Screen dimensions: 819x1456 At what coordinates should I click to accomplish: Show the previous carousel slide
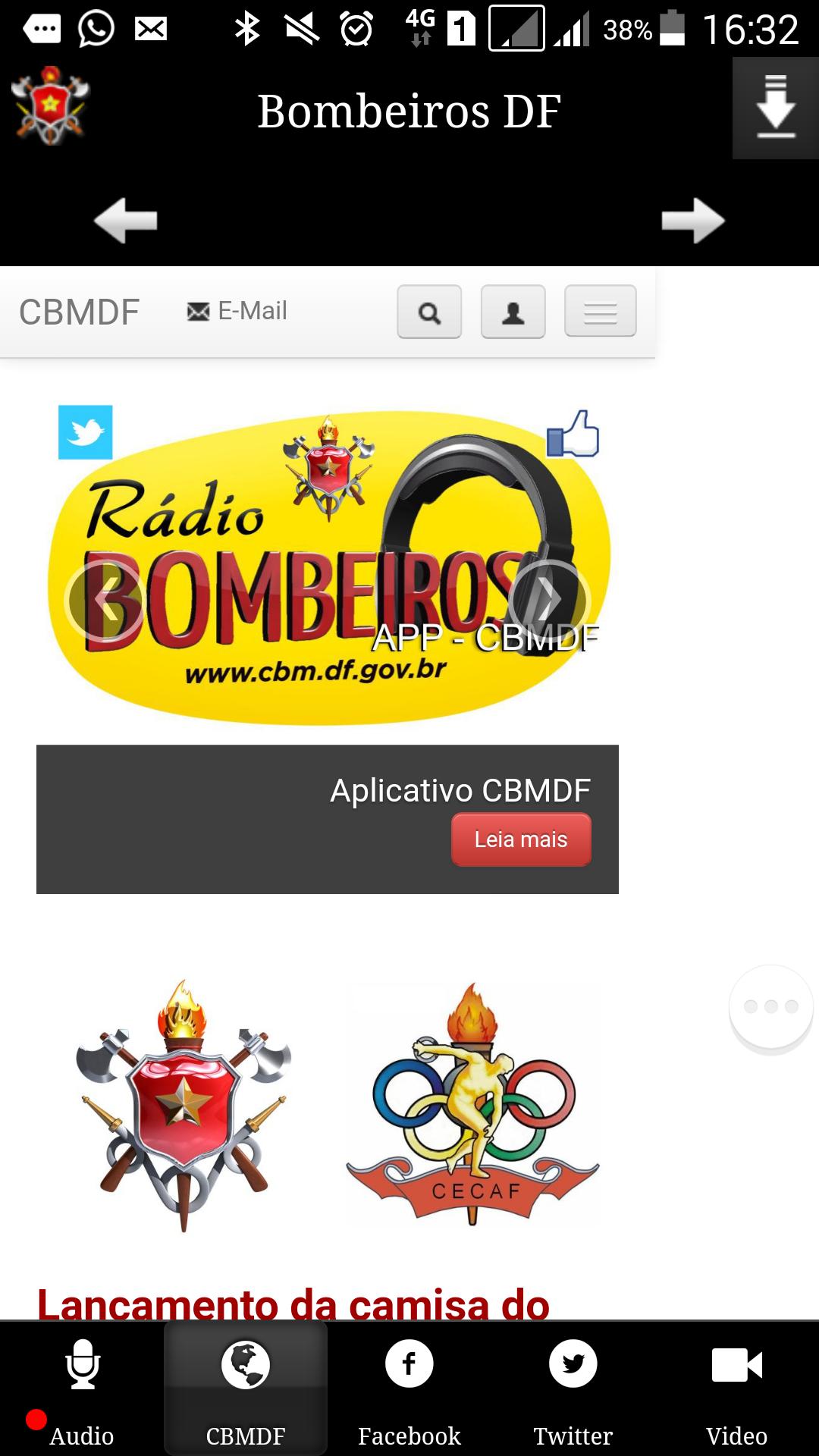pos(105,601)
